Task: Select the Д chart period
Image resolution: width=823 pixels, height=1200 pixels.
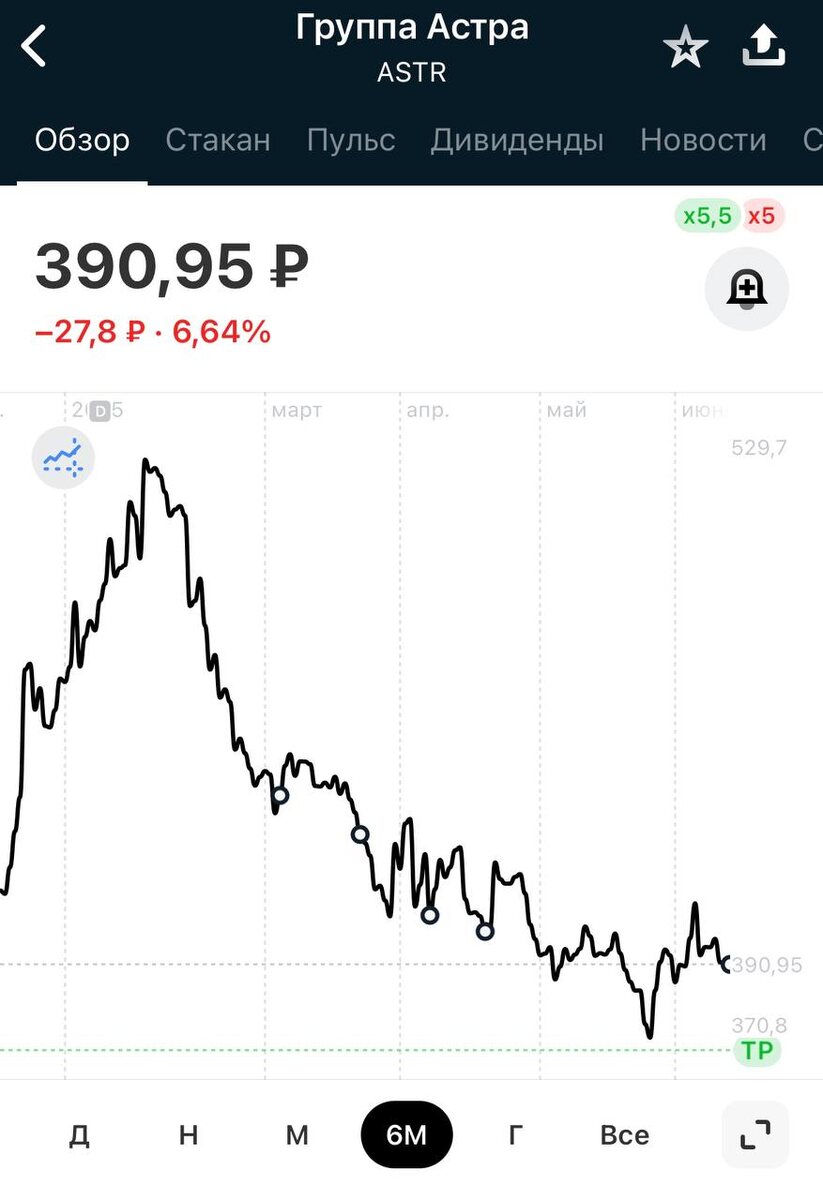Action: 80,1135
